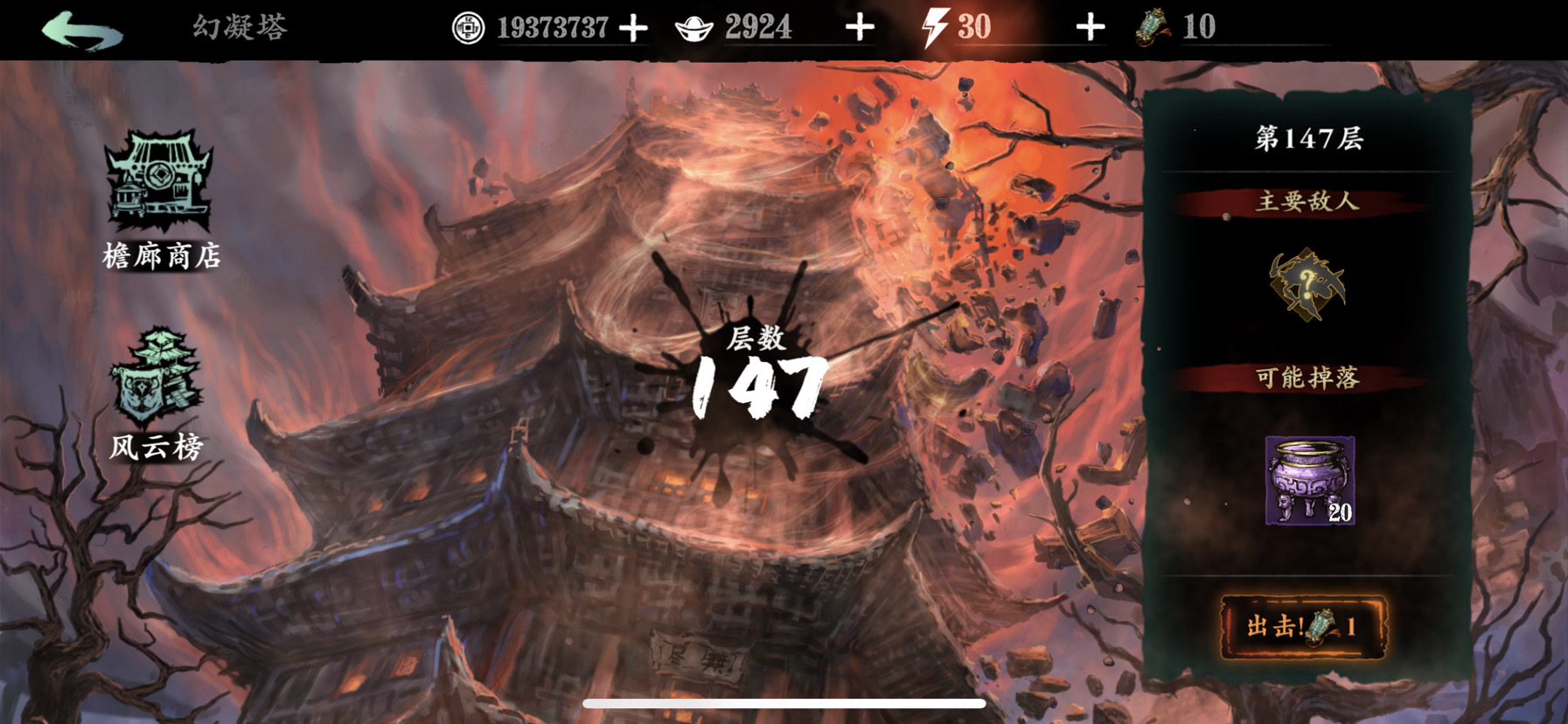Screen dimensions: 1568x724
Task: Add more silver ingots with plus
Action: pyautogui.click(x=860, y=28)
